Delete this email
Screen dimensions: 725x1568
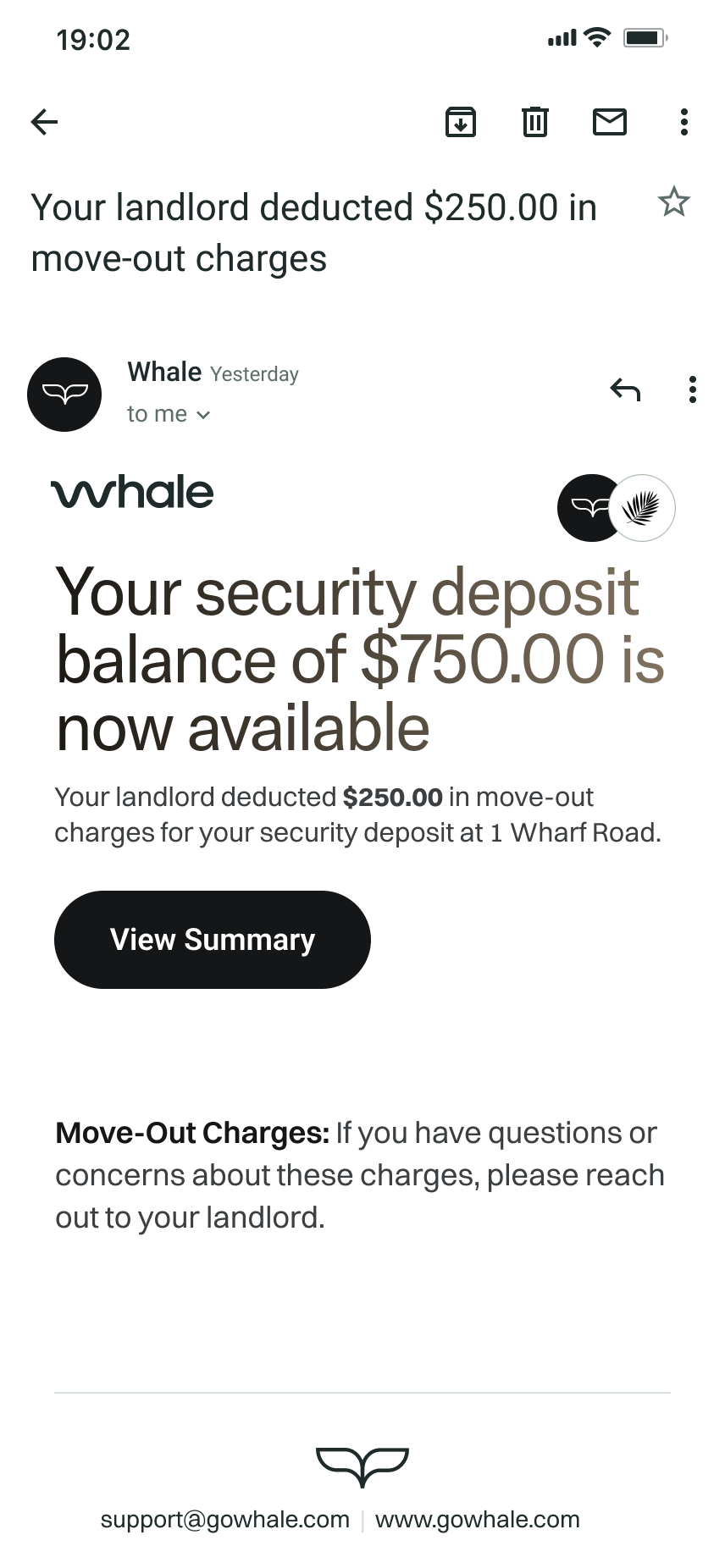534,122
